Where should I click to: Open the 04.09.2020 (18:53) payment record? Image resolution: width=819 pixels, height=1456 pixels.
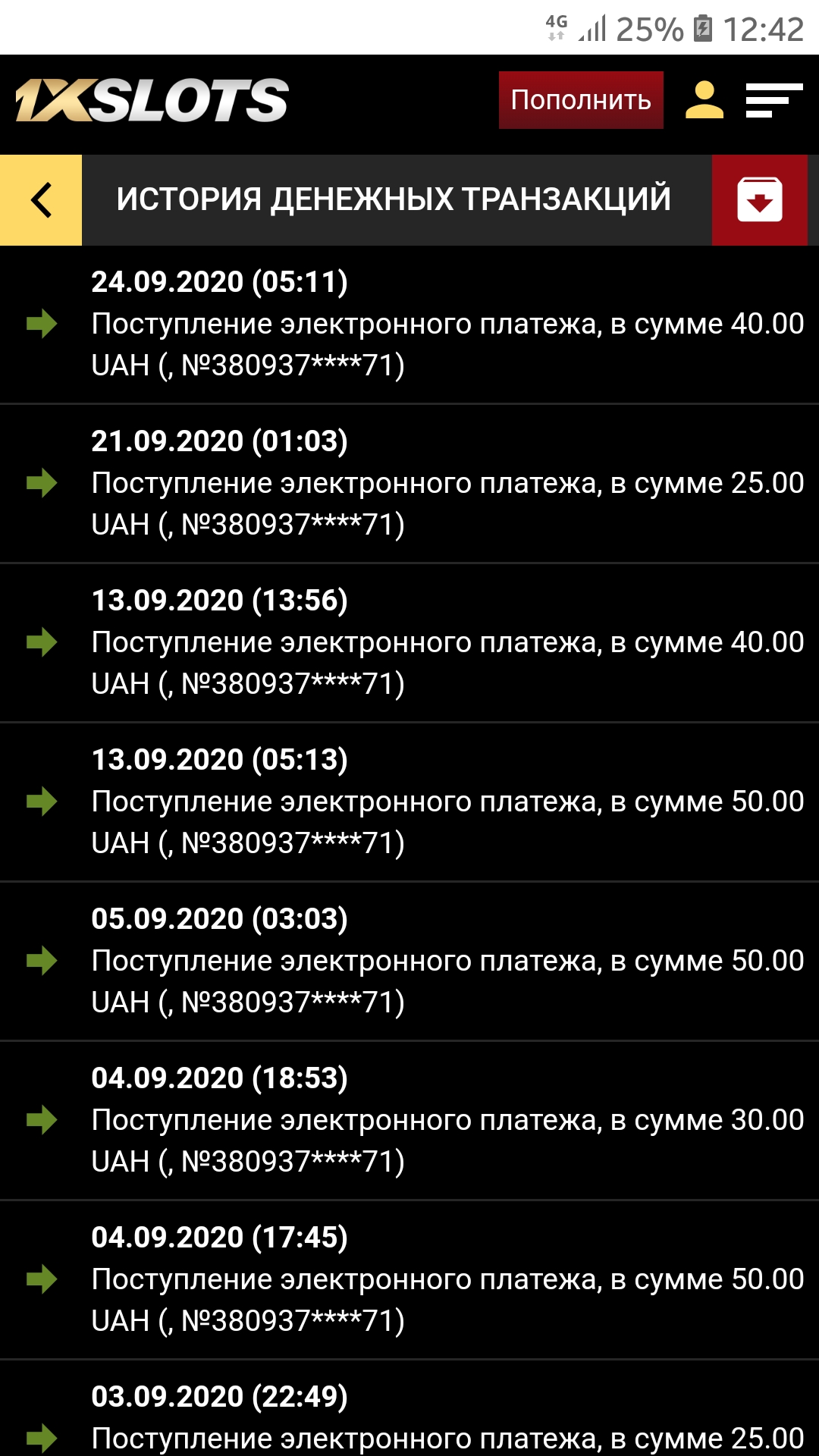coord(447,1117)
